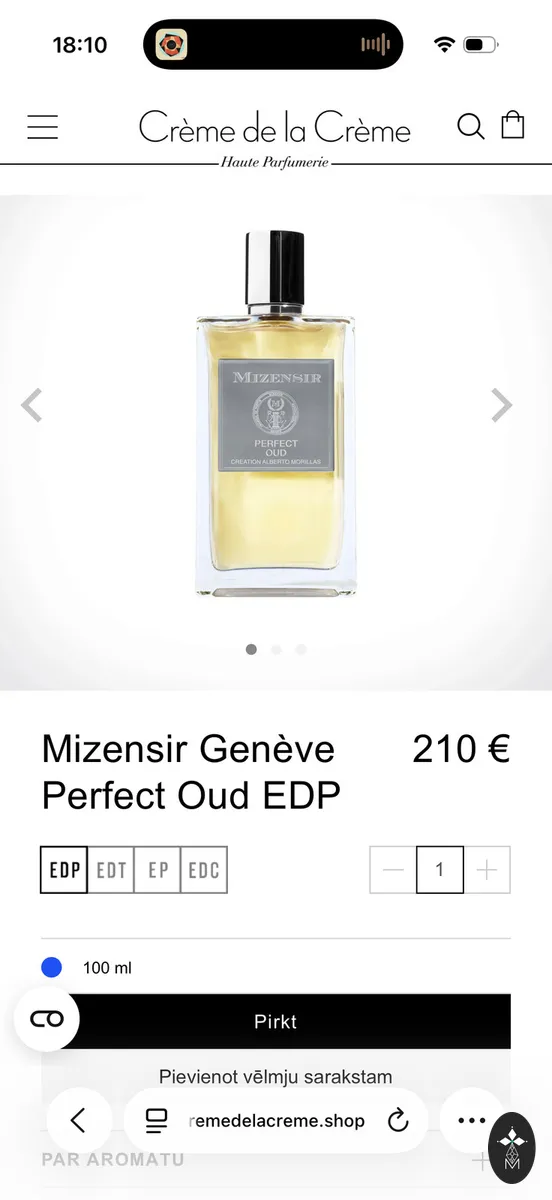Image resolution: width=552 pixels, height=1200 pixels.
Task: Select the EDP concentration option
Action: (x=64, y=870)
